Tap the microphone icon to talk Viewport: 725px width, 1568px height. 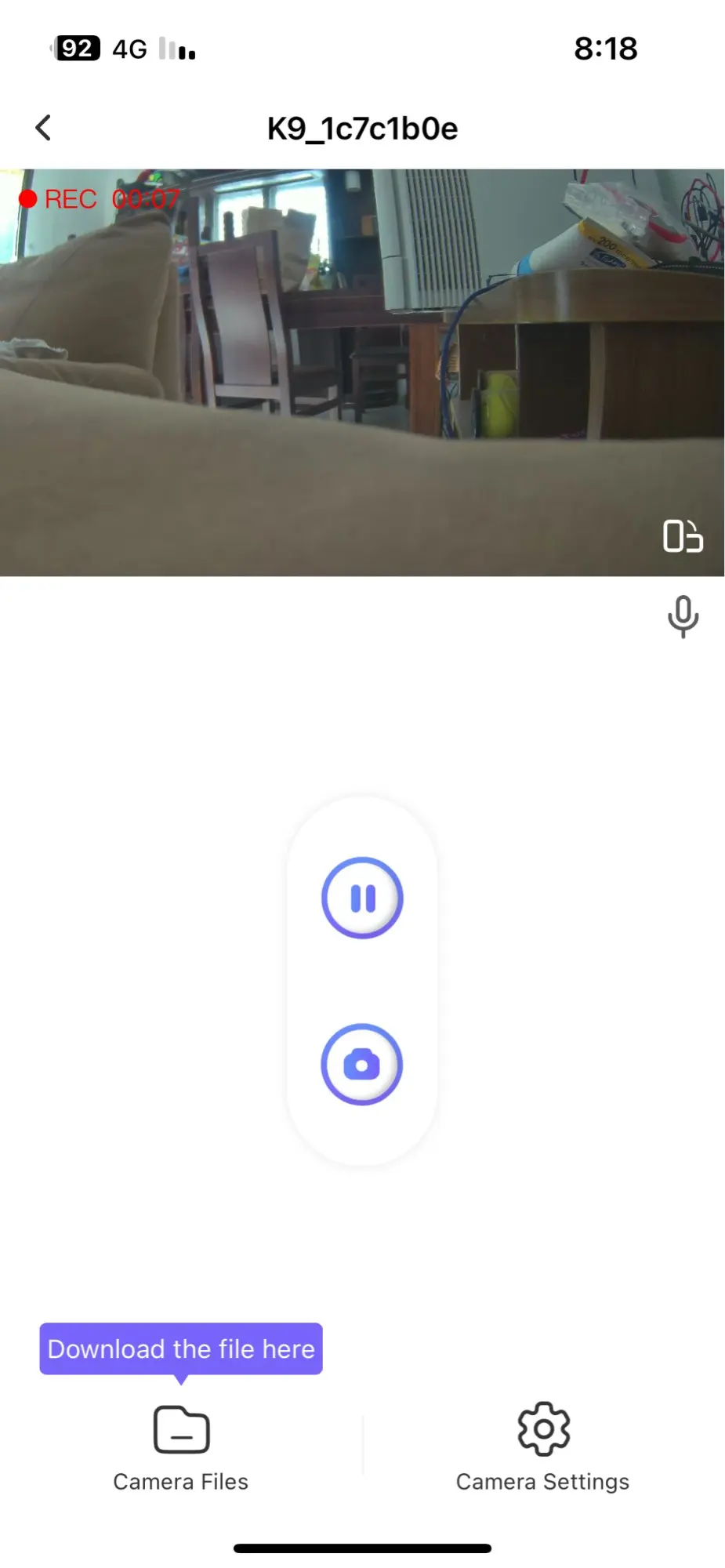click(683, 616)
